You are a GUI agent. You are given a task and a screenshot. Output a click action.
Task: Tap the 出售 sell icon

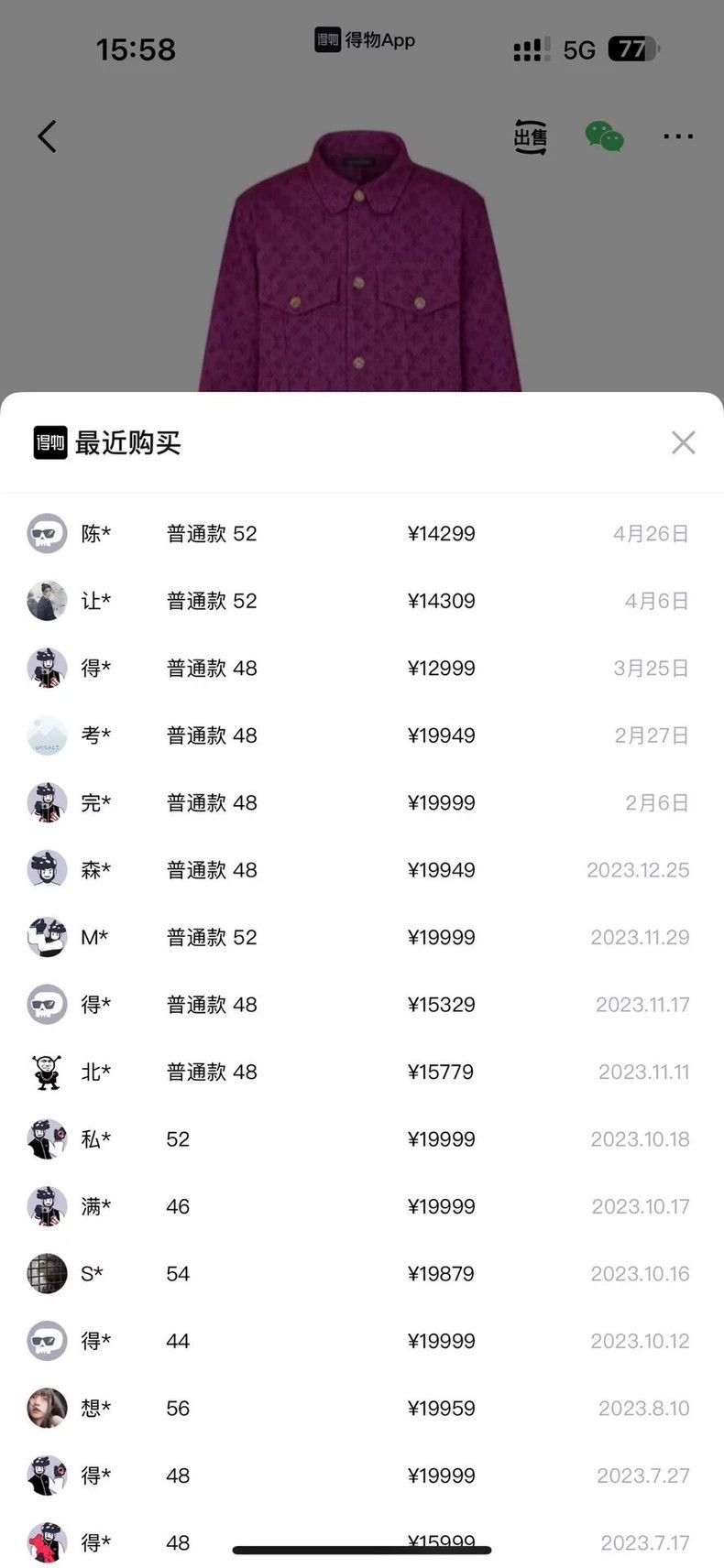[x=531, y=136]
